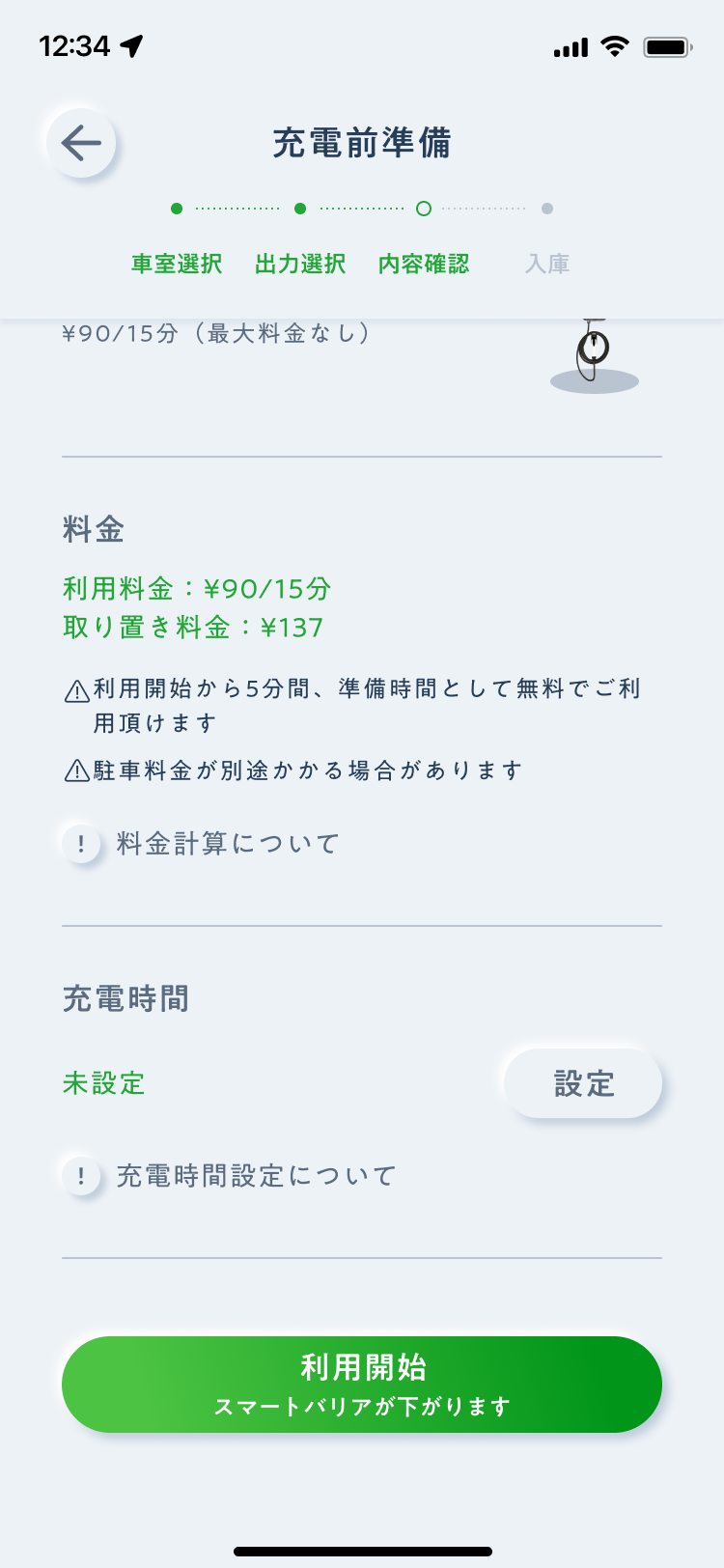Go back with the arrow button
Viewport: 724px width, 1568px height.
pyautogui.click(x=81, y=144)
